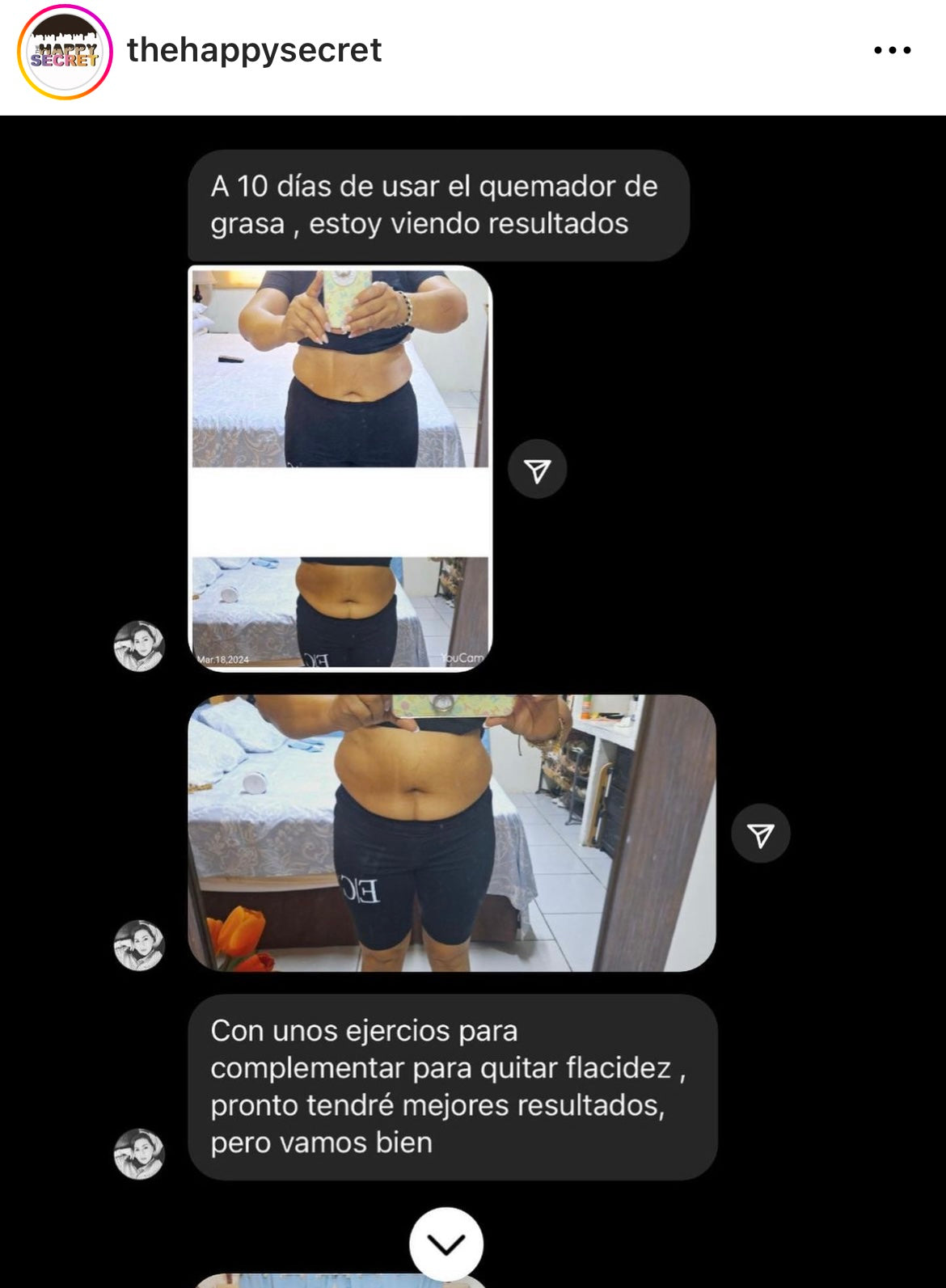The width and height of the screenshot is (946, 1288).
Task: Open thehappysecret username profile link
Action: (254, 50)
